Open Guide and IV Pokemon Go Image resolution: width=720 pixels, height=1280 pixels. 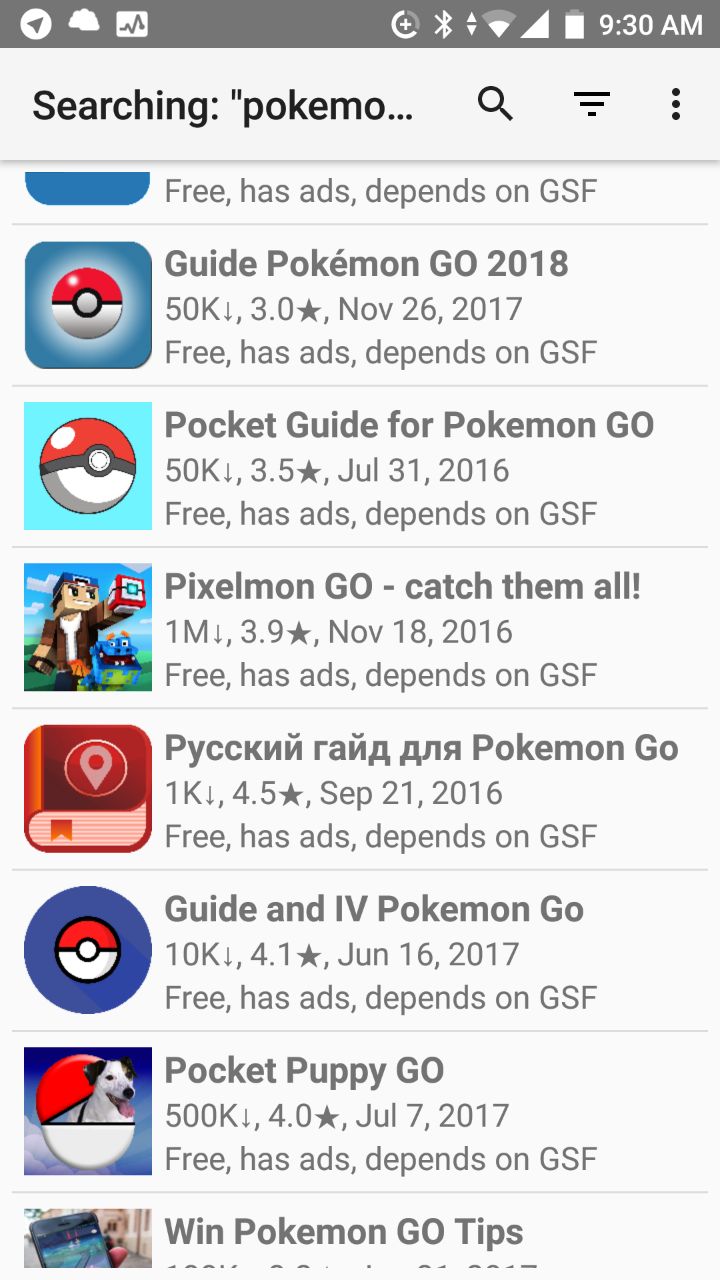click(360, 950)
